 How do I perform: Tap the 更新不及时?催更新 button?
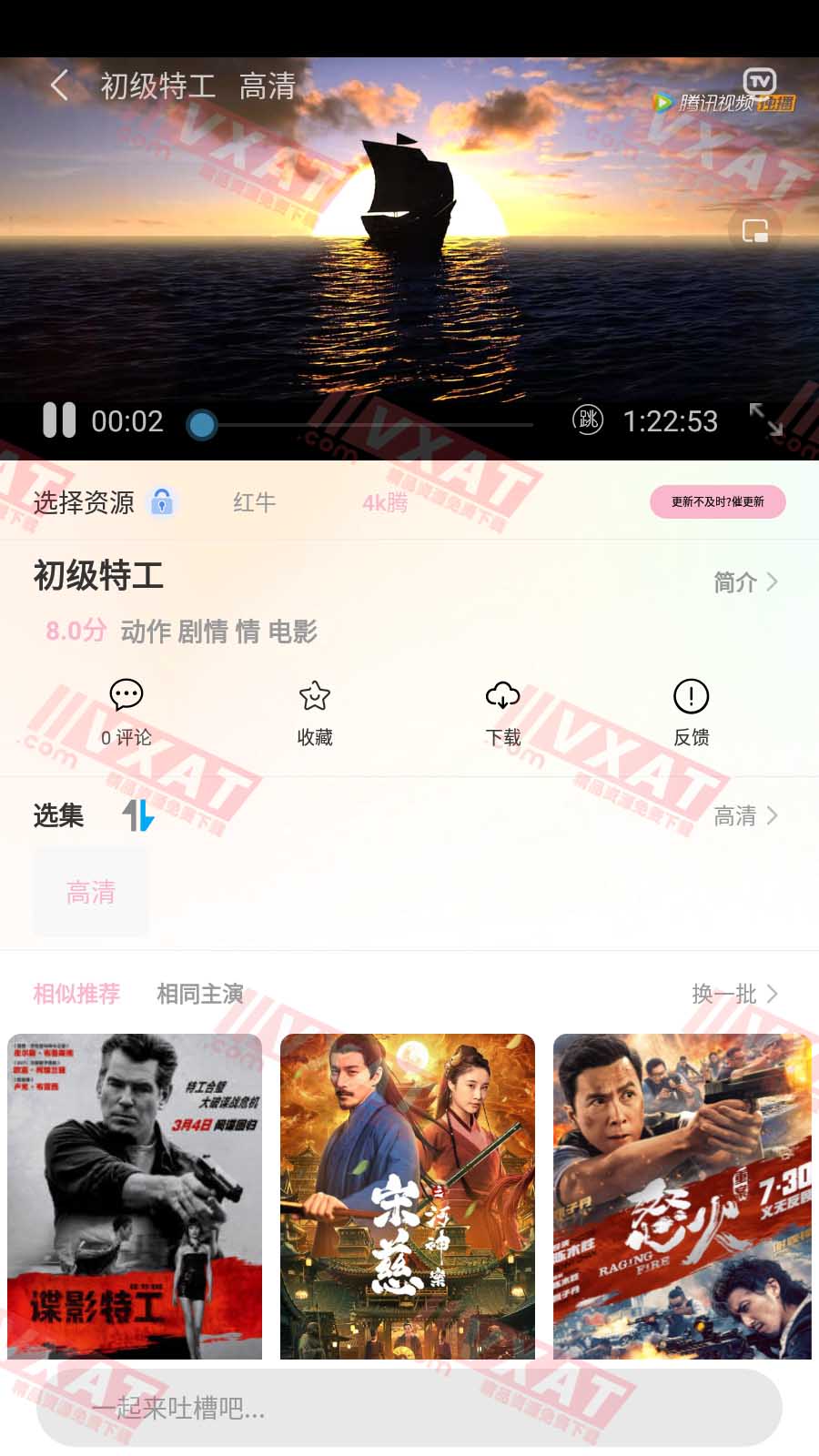(717, 501)
